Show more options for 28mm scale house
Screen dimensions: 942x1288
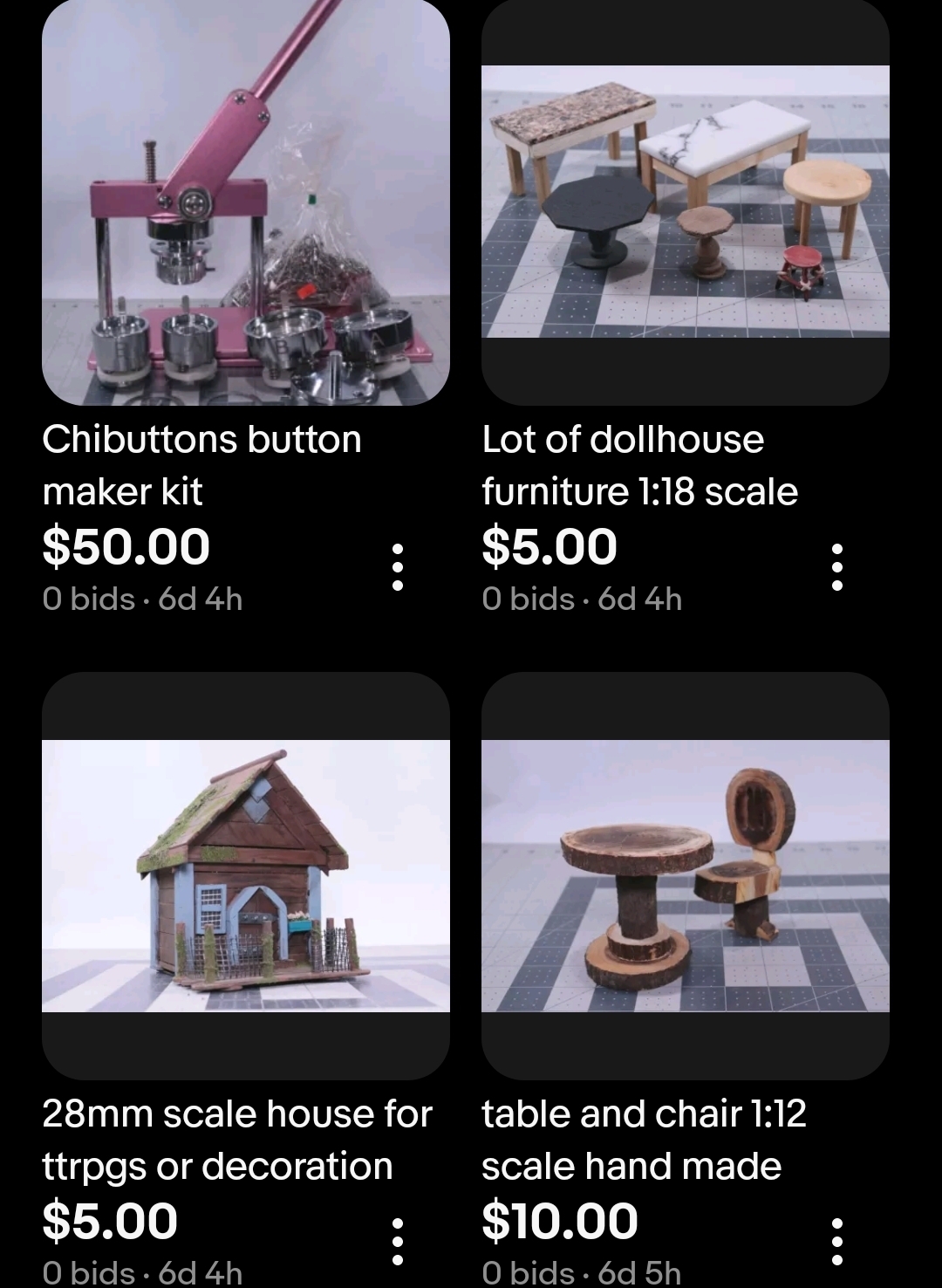tap(398, 1241)
